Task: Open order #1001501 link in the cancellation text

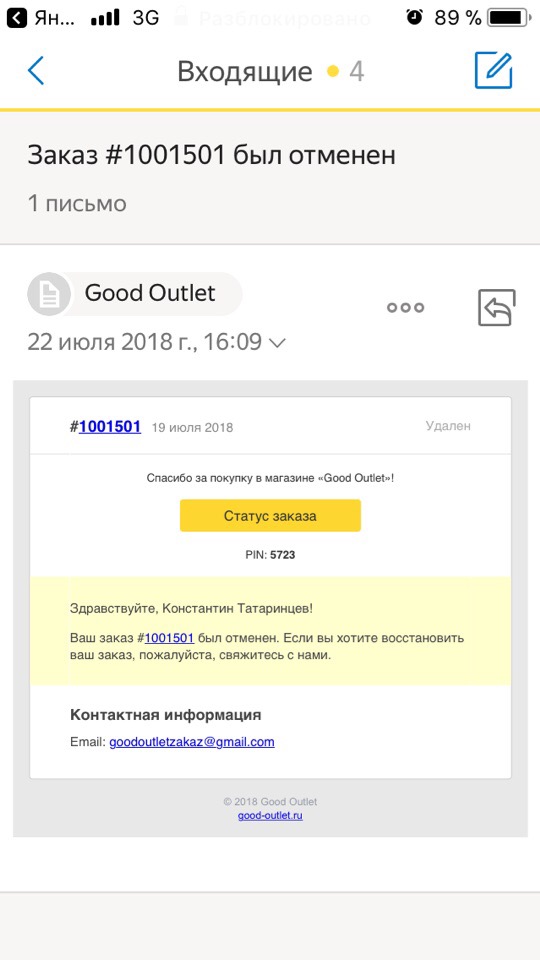Action: point(169,638)
